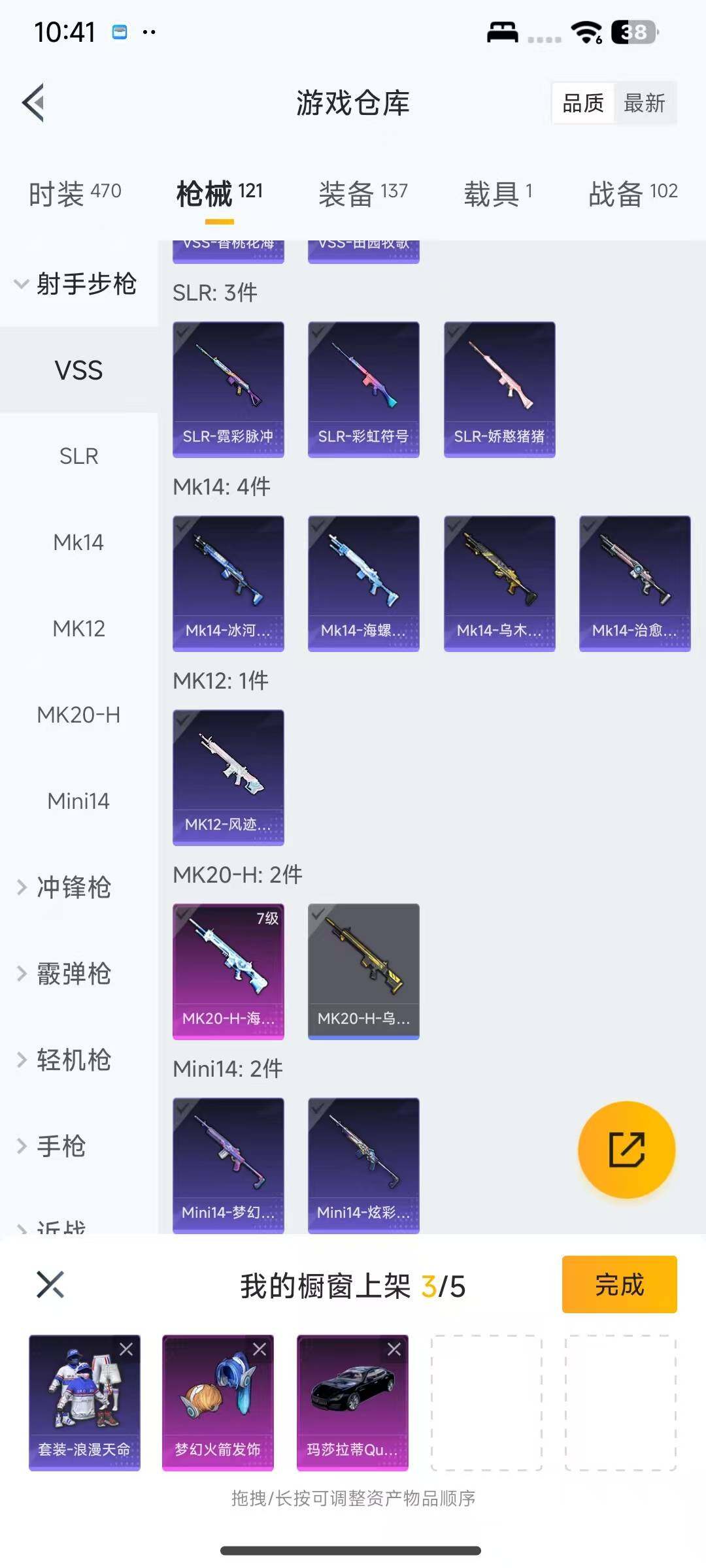Select the MK12-风迹 weapon skin
This screenshot has height=1568, width=706.
[x=228, y=777]
